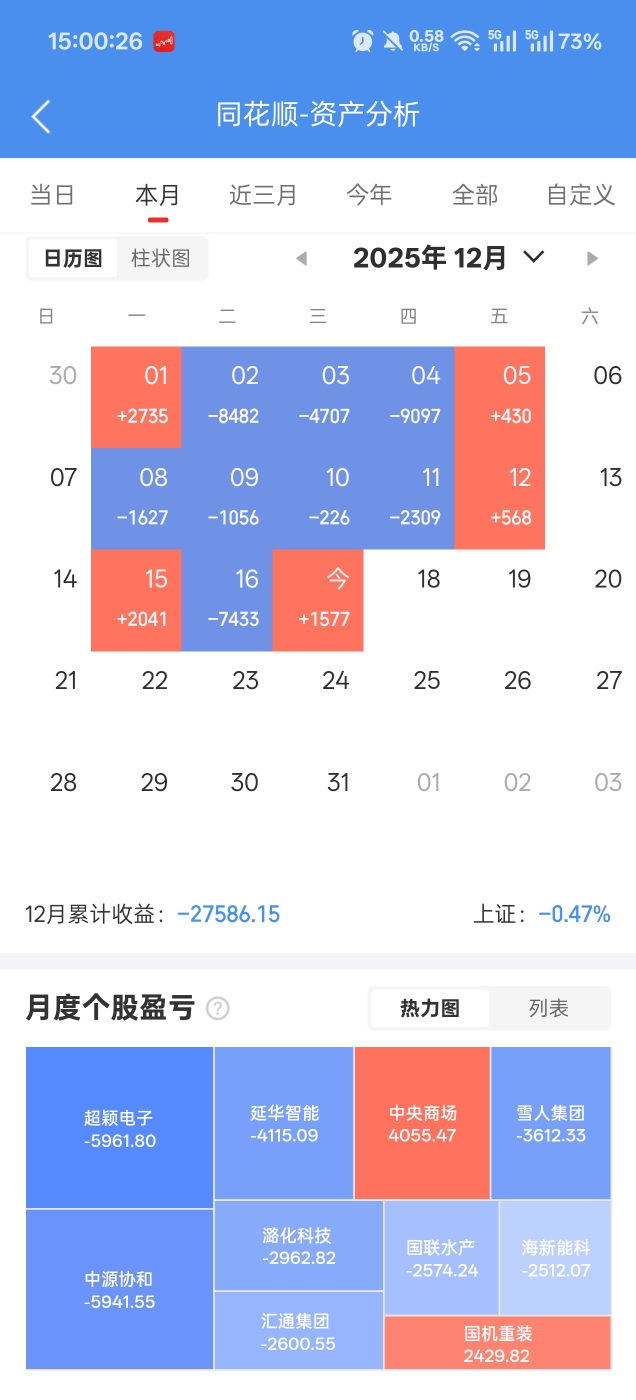Select the 日历图 view
Screen dimensions: 636x1400
[x=73, y=258]
